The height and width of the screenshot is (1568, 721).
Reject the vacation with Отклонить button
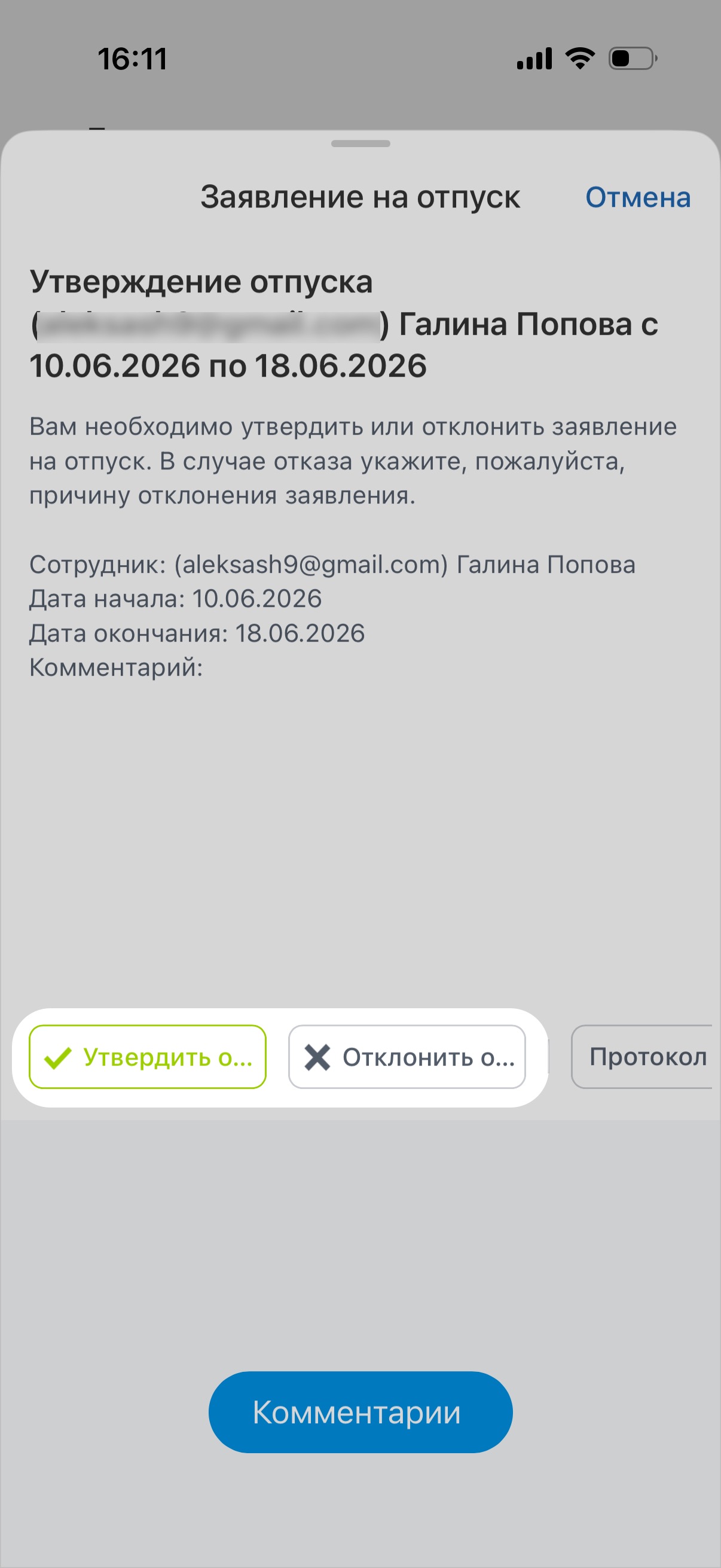[x=407, y=1057]
